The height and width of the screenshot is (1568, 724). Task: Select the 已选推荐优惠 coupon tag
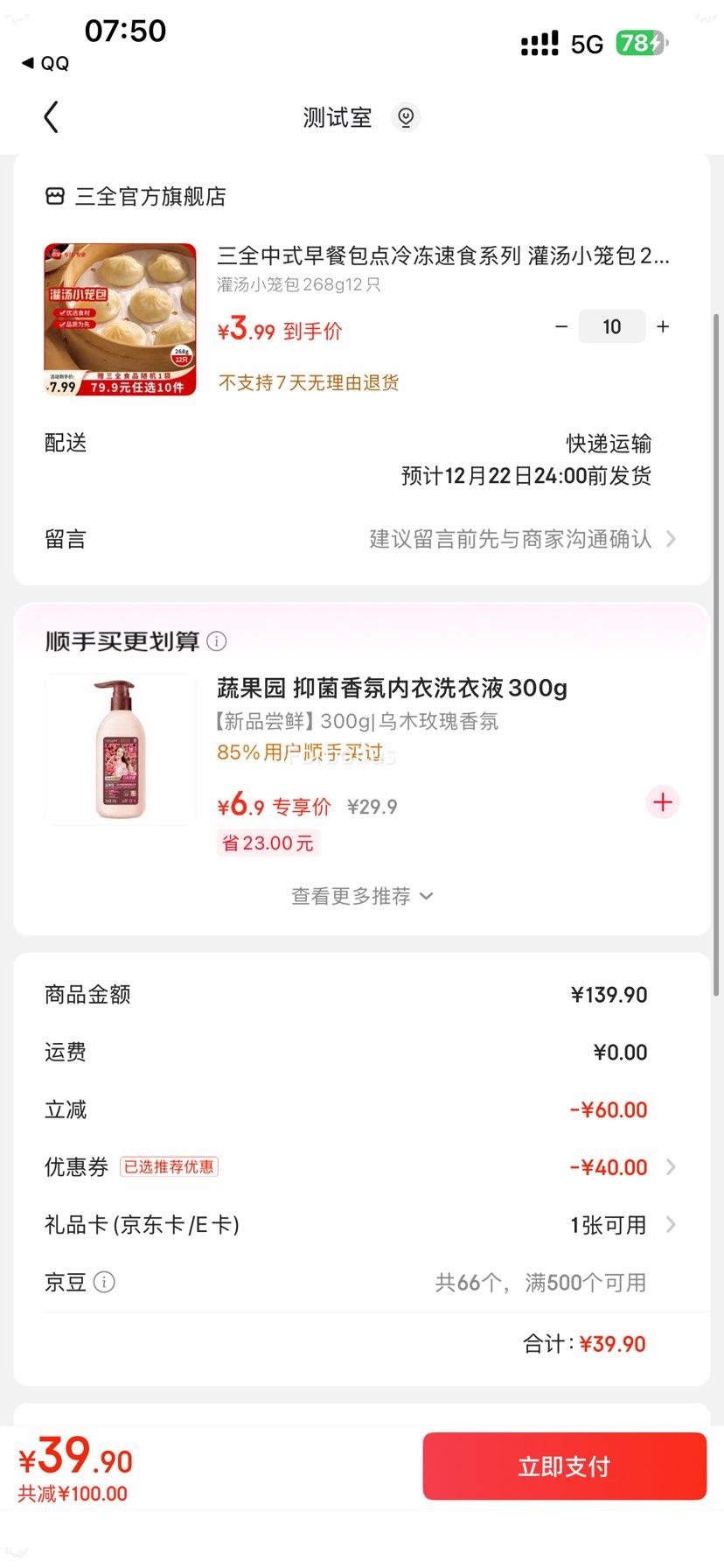pyautogui.click(x=169, y=1166)
